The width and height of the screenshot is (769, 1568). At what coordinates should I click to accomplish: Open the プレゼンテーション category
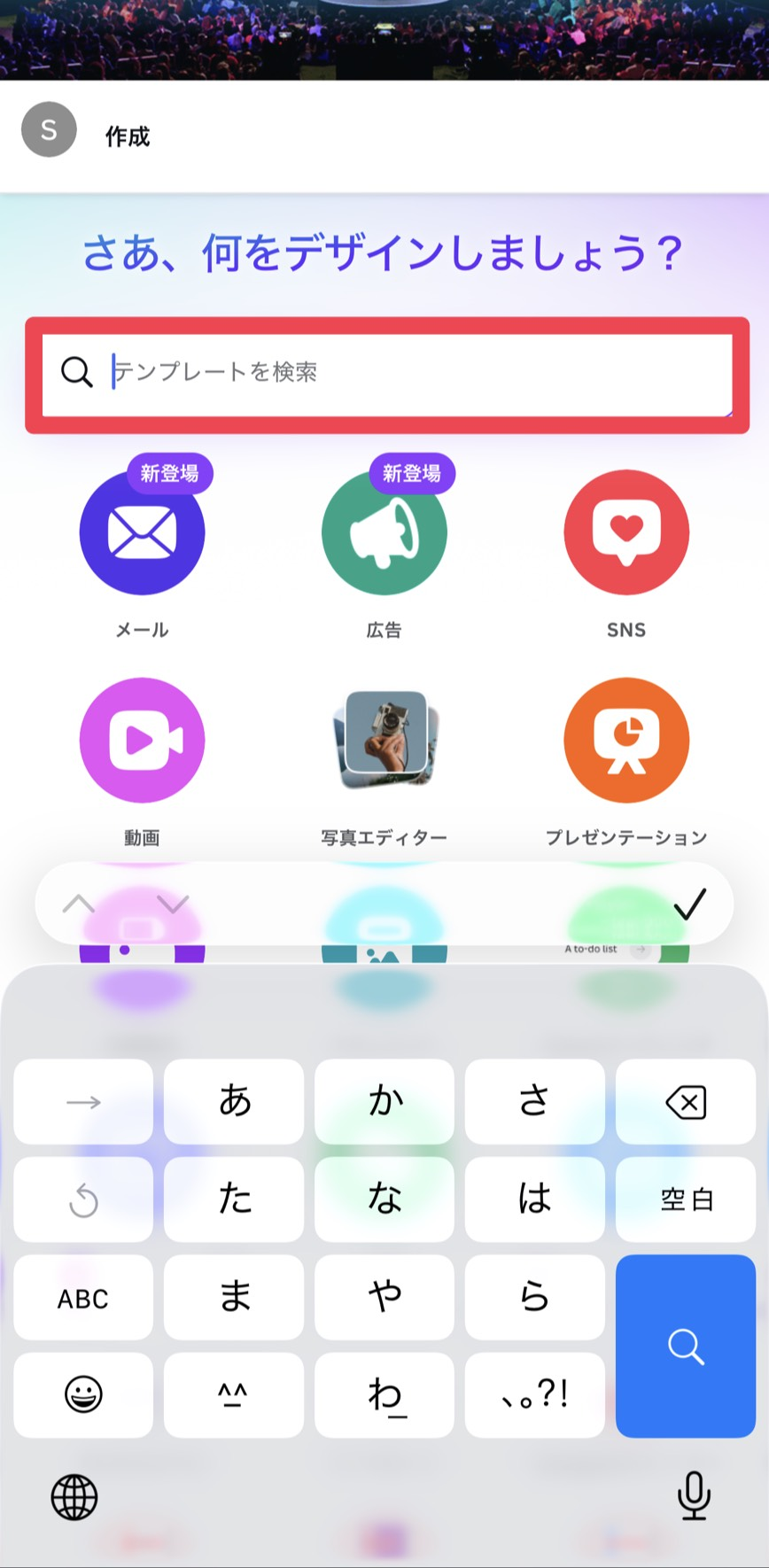point(626,741)
